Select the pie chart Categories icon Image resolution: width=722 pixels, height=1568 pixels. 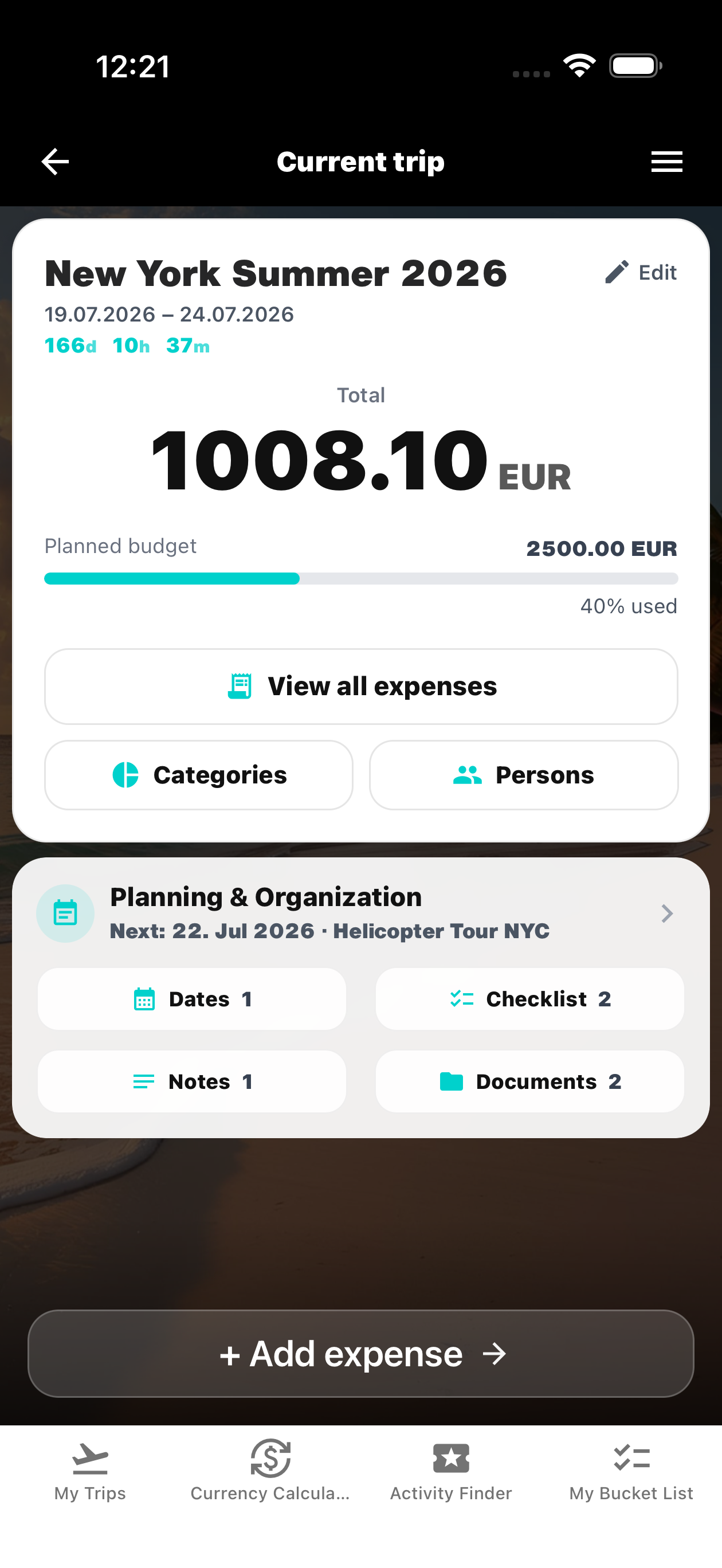click(x=125, y=774)
